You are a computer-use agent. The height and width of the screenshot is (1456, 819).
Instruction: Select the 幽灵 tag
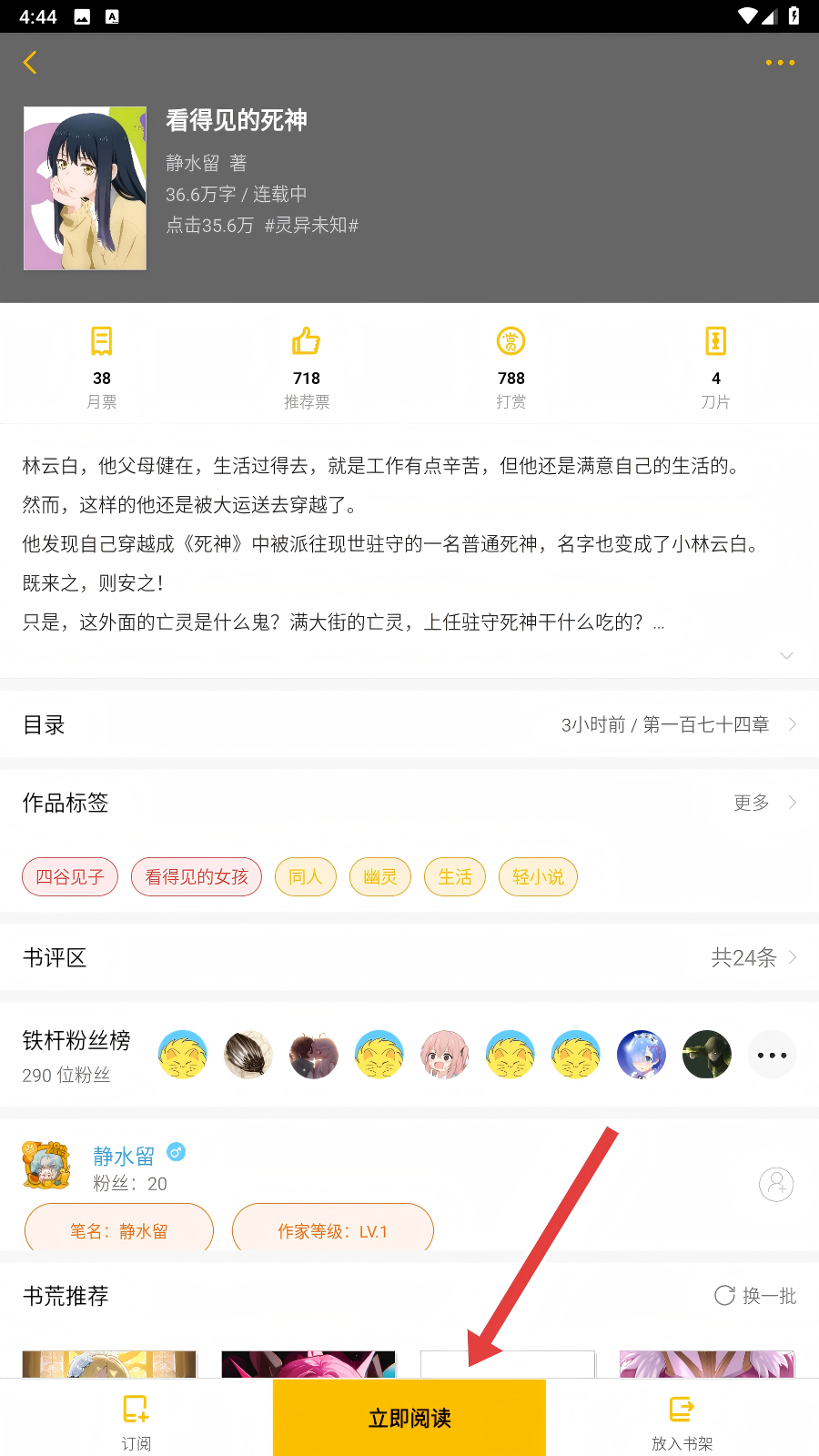380,877
